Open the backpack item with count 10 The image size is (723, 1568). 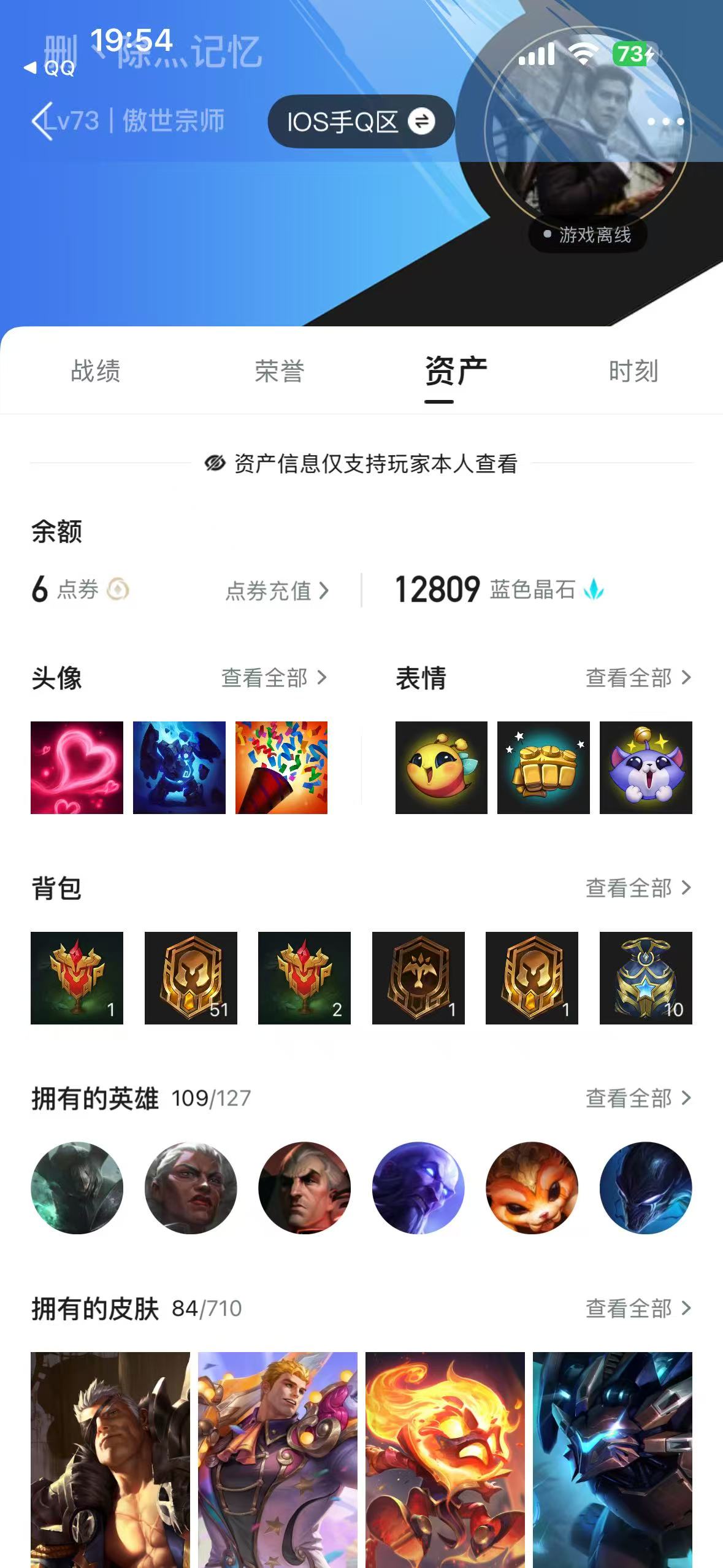646,978
